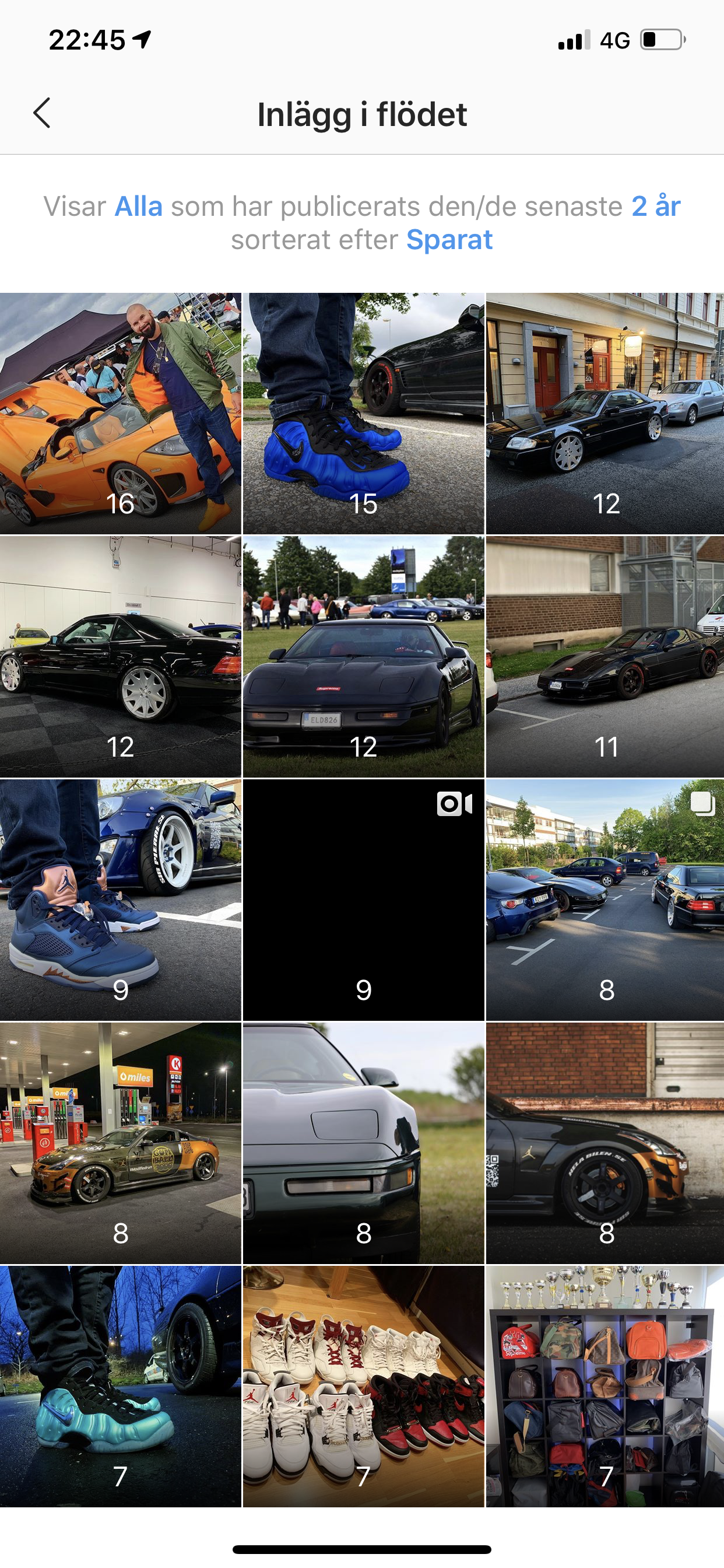This screenshot has height=1568, width=724.
Task: Go back using the back arrow
Action: tap(42, 113)
